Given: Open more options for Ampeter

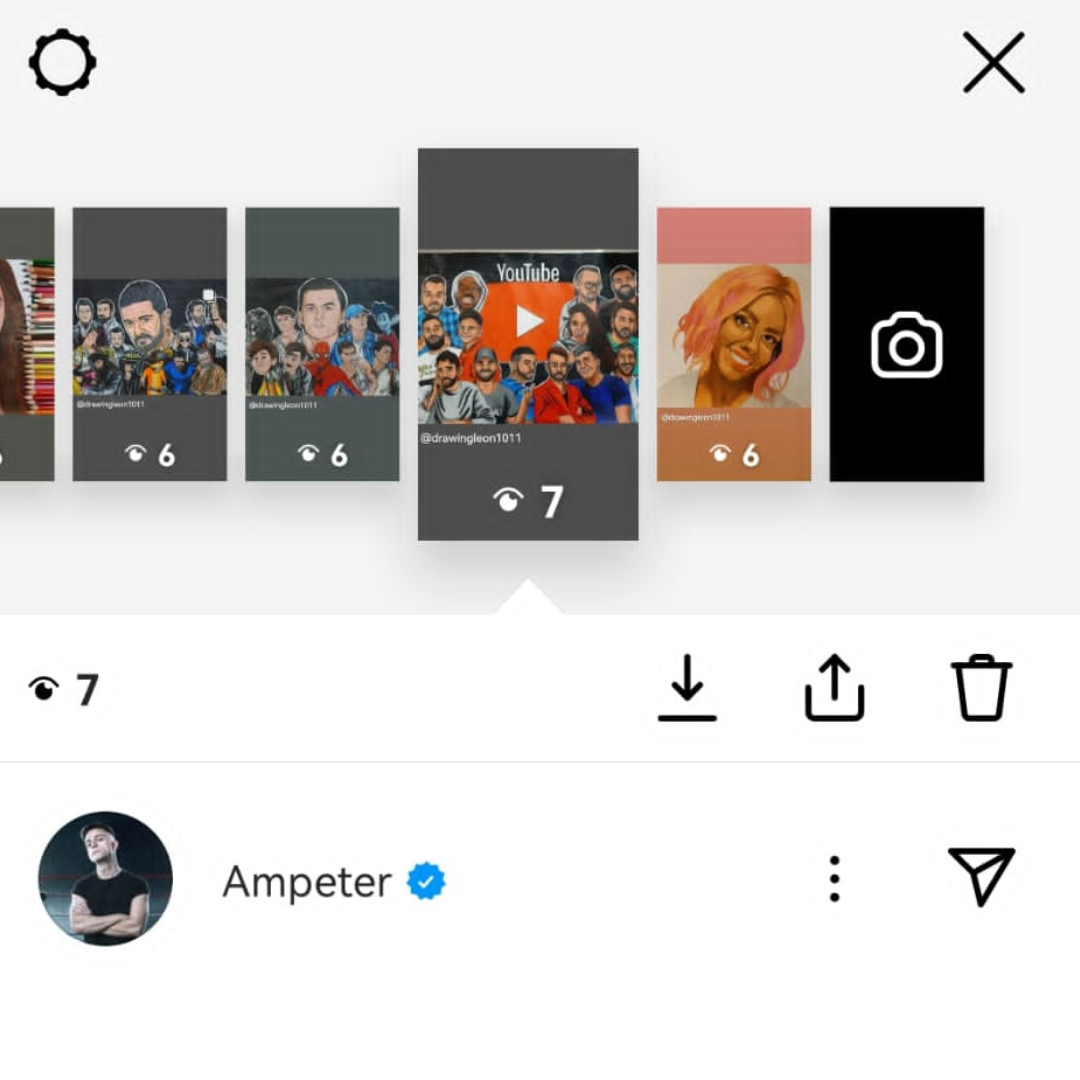Looking at the screenshot, I should click(x=834, y=879).
